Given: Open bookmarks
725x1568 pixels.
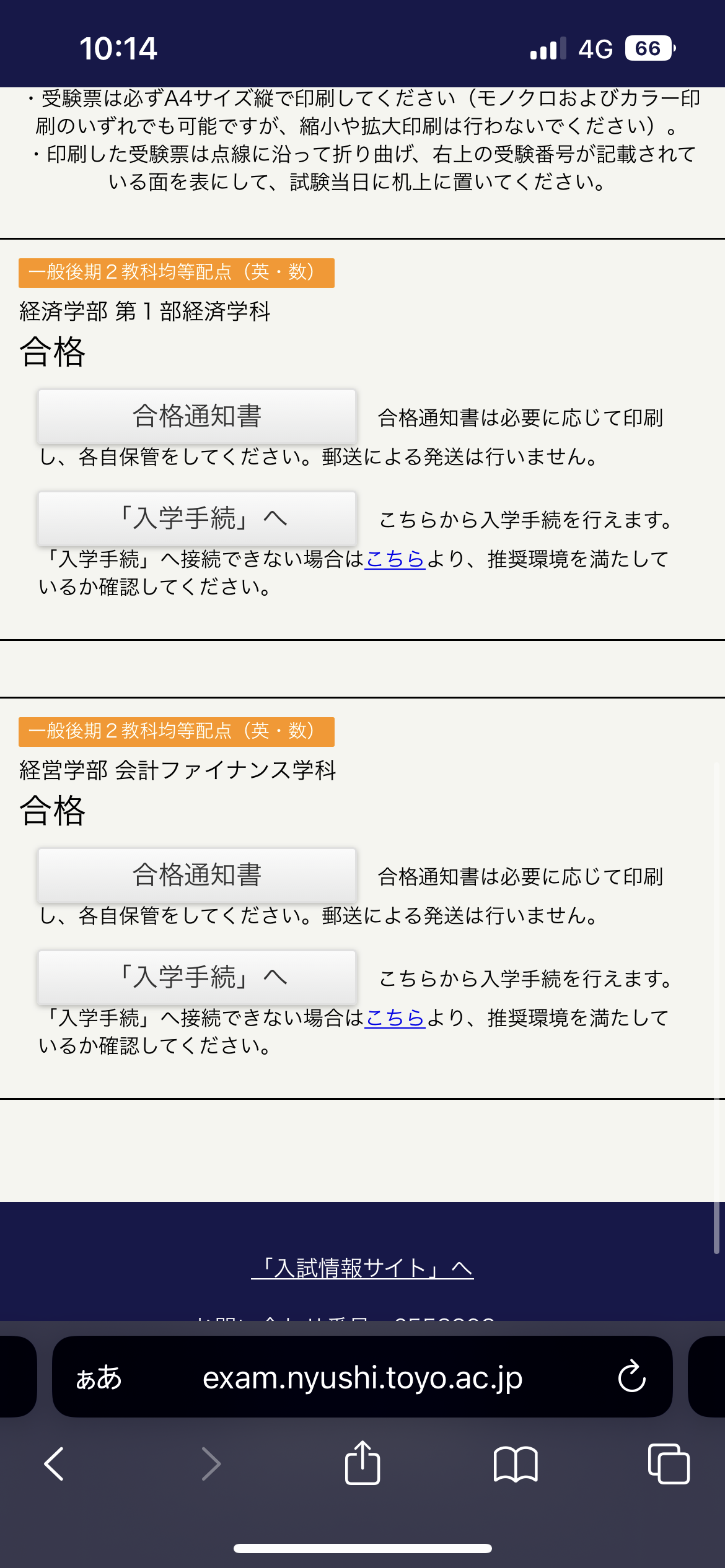Looking at the screenshot, I should pos(516,1464).
